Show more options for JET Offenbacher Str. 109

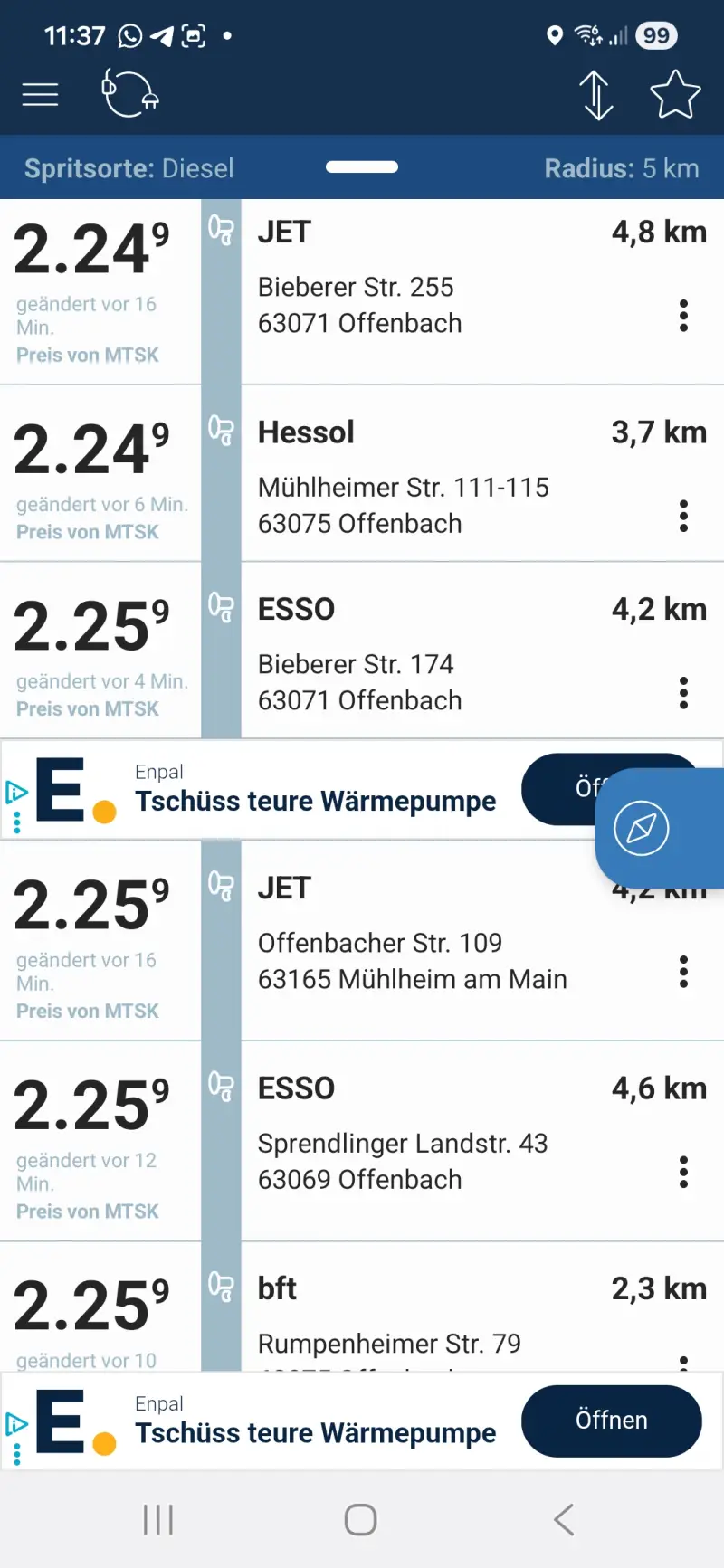pyautogui.click(x=684, y=972)
